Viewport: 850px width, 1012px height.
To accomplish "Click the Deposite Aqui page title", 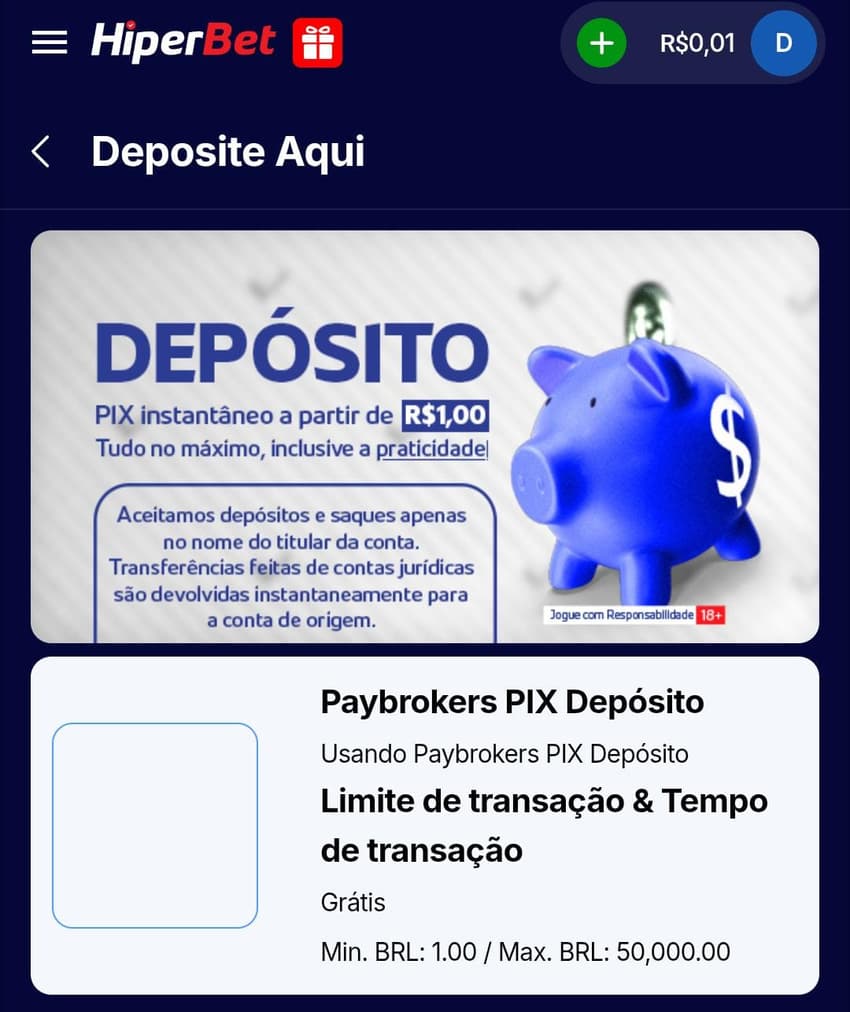I will point(228,152).
